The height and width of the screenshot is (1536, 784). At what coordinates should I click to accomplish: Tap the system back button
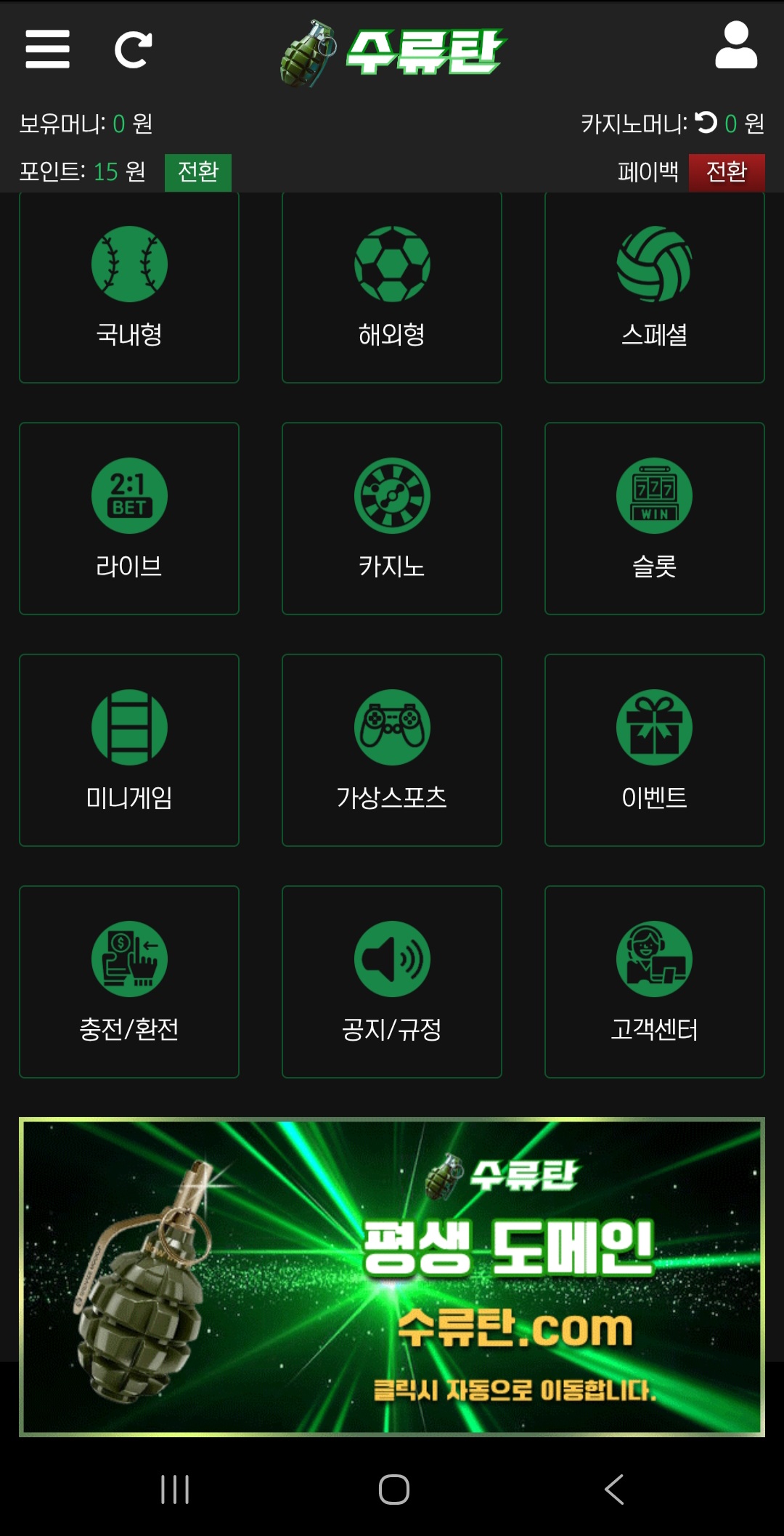[614, 1489]
